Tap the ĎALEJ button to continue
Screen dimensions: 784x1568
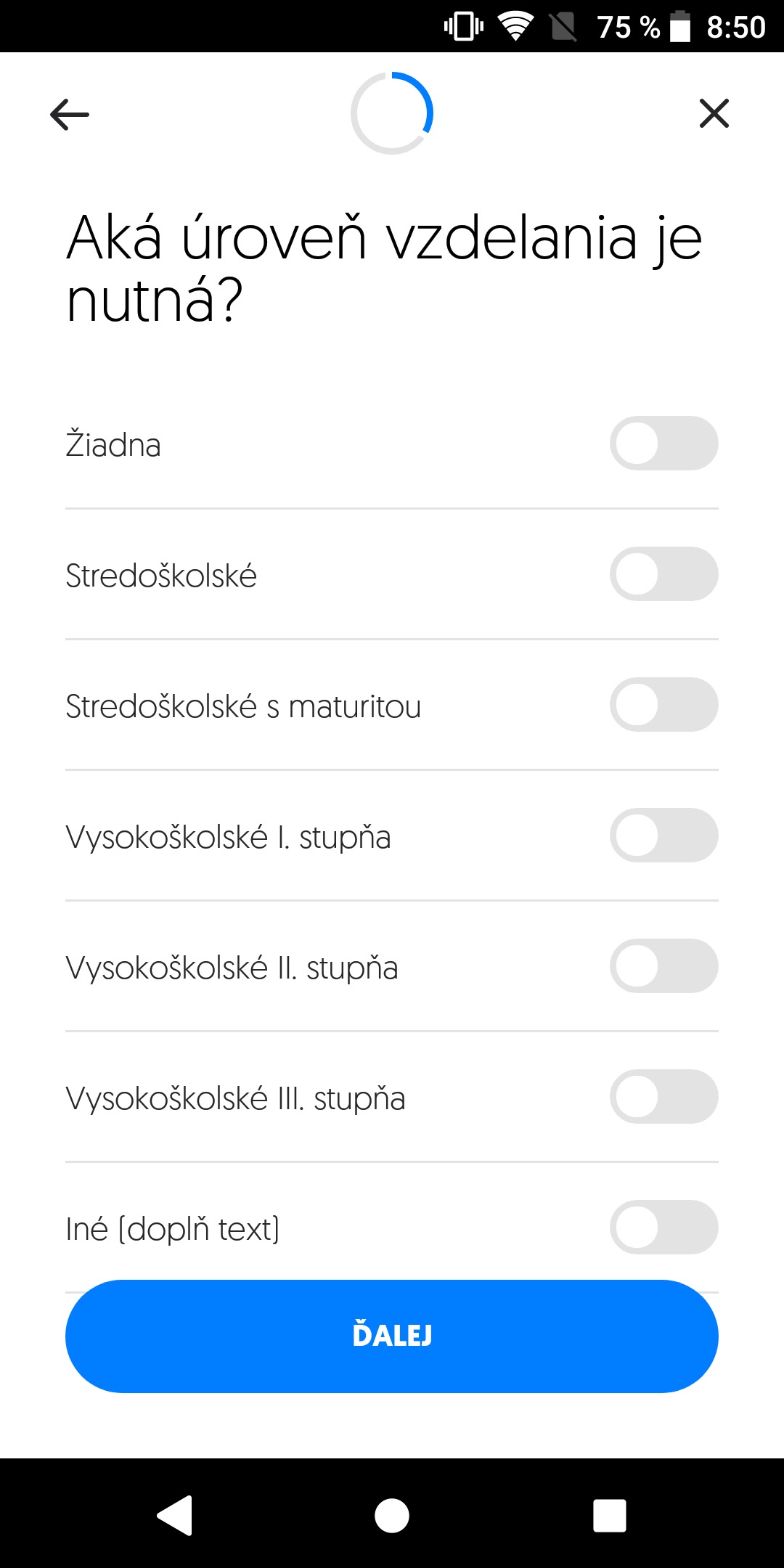(x=392, y=1336)
